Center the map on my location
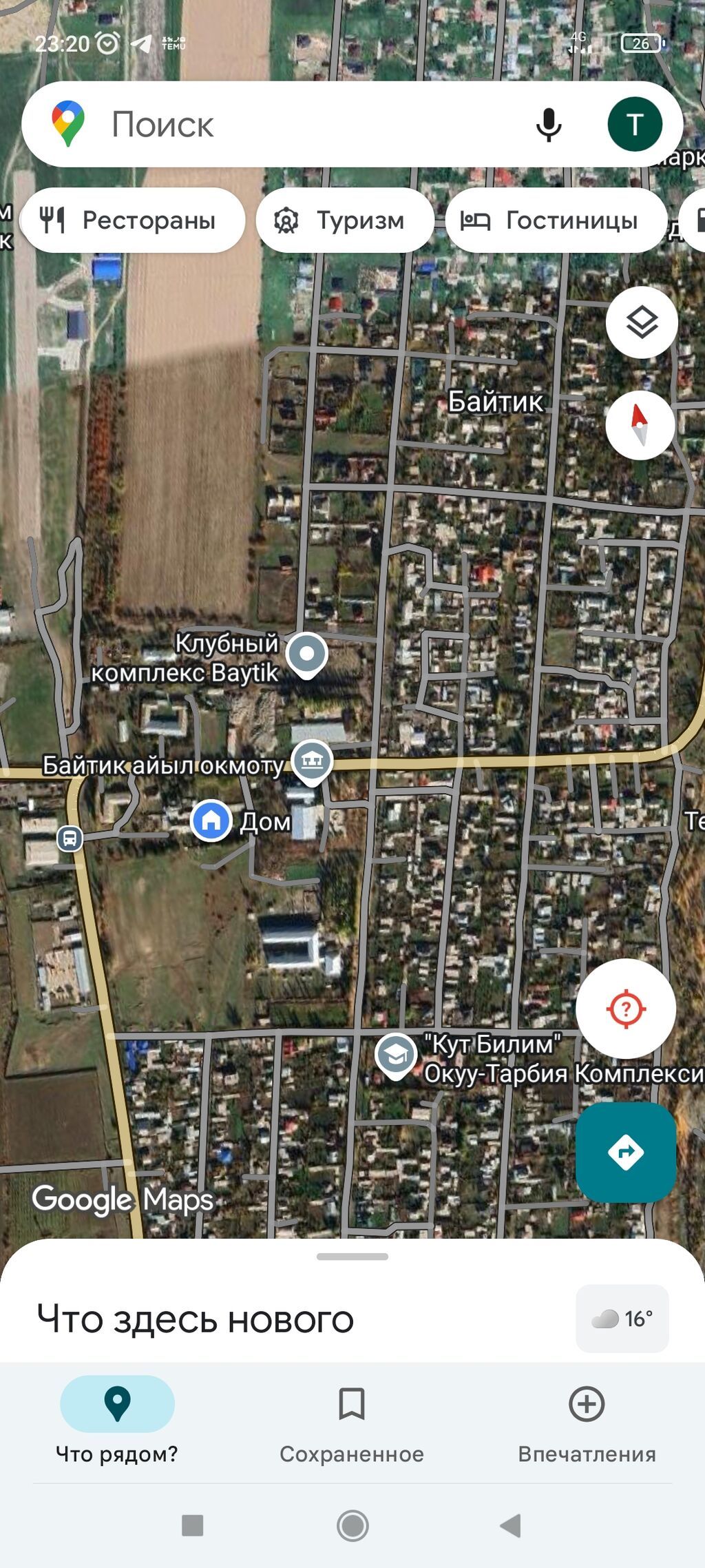The width and height of the screenshot is (705, 1568). (626, 1009)
